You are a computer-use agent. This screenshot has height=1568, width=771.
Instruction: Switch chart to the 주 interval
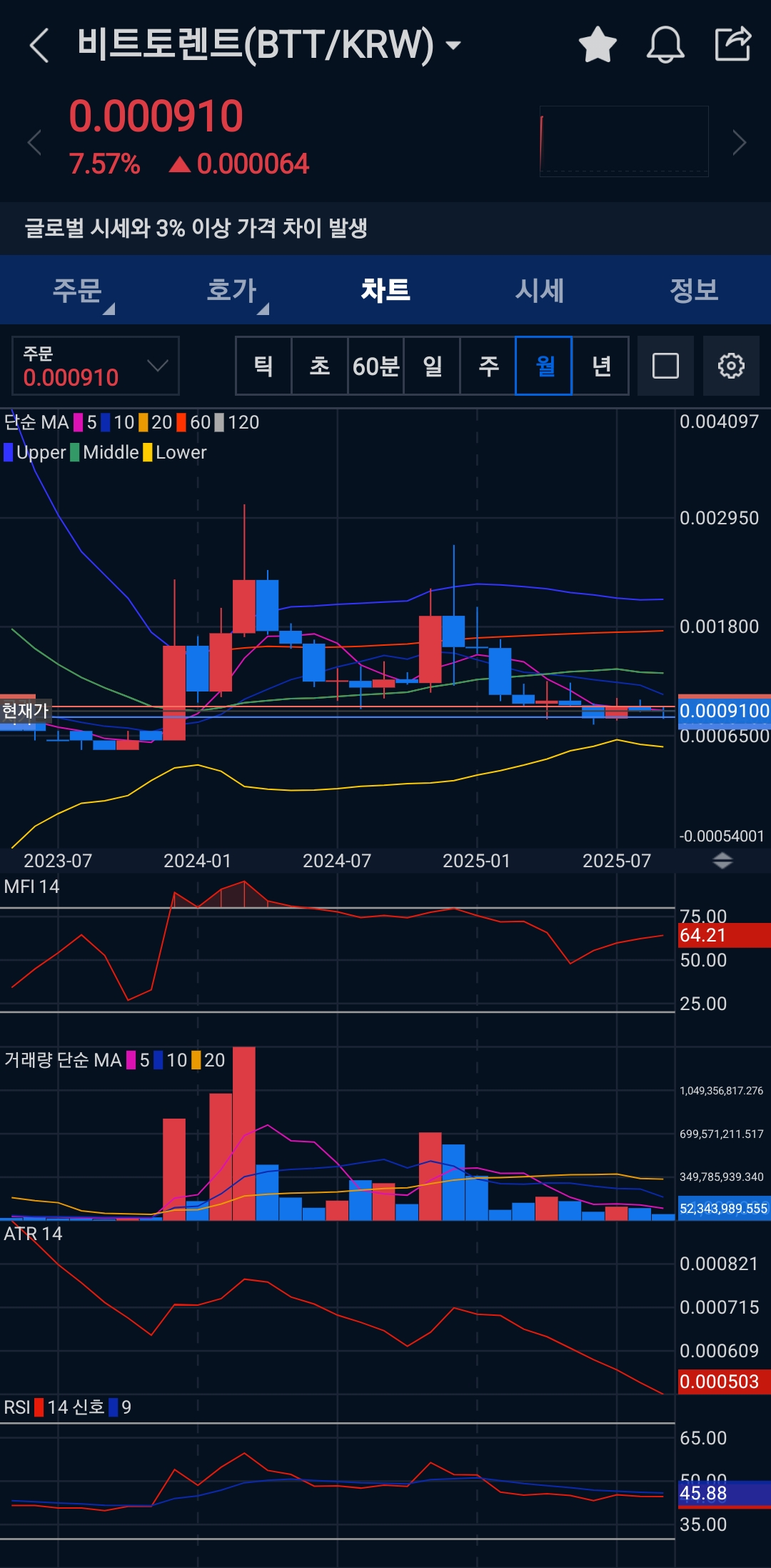point(488,366)
